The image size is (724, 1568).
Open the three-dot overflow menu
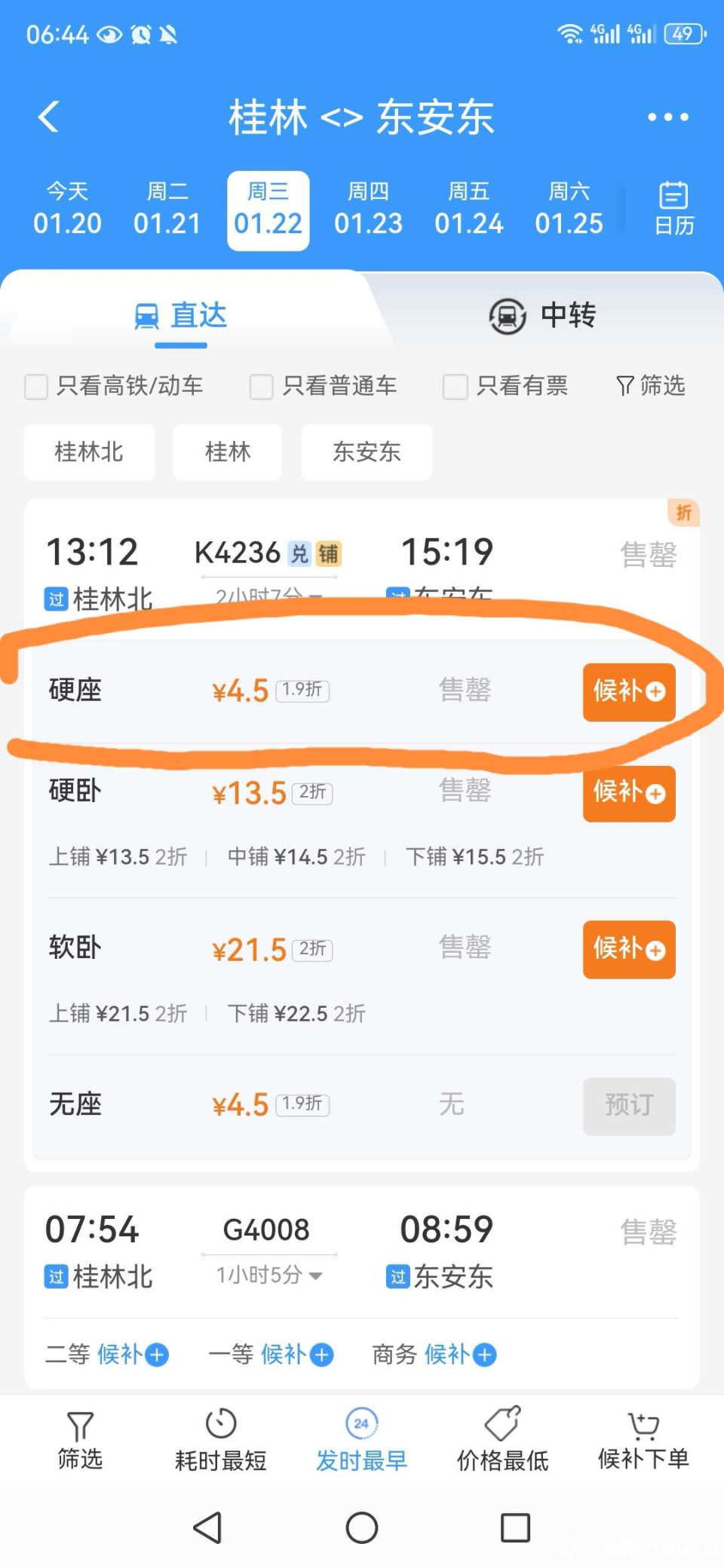click(667, 117)
